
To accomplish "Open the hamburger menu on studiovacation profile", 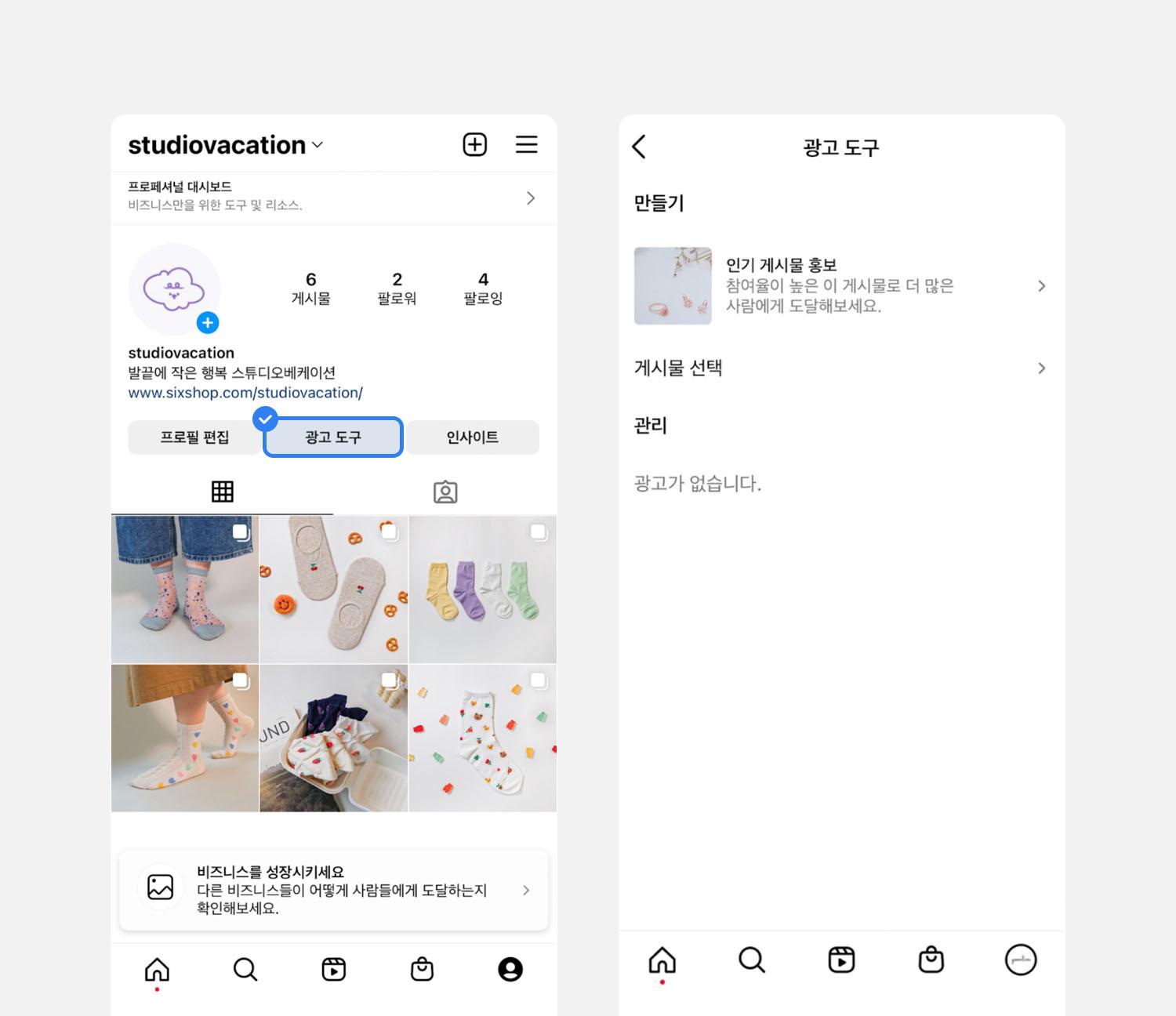I will [526, 144].
